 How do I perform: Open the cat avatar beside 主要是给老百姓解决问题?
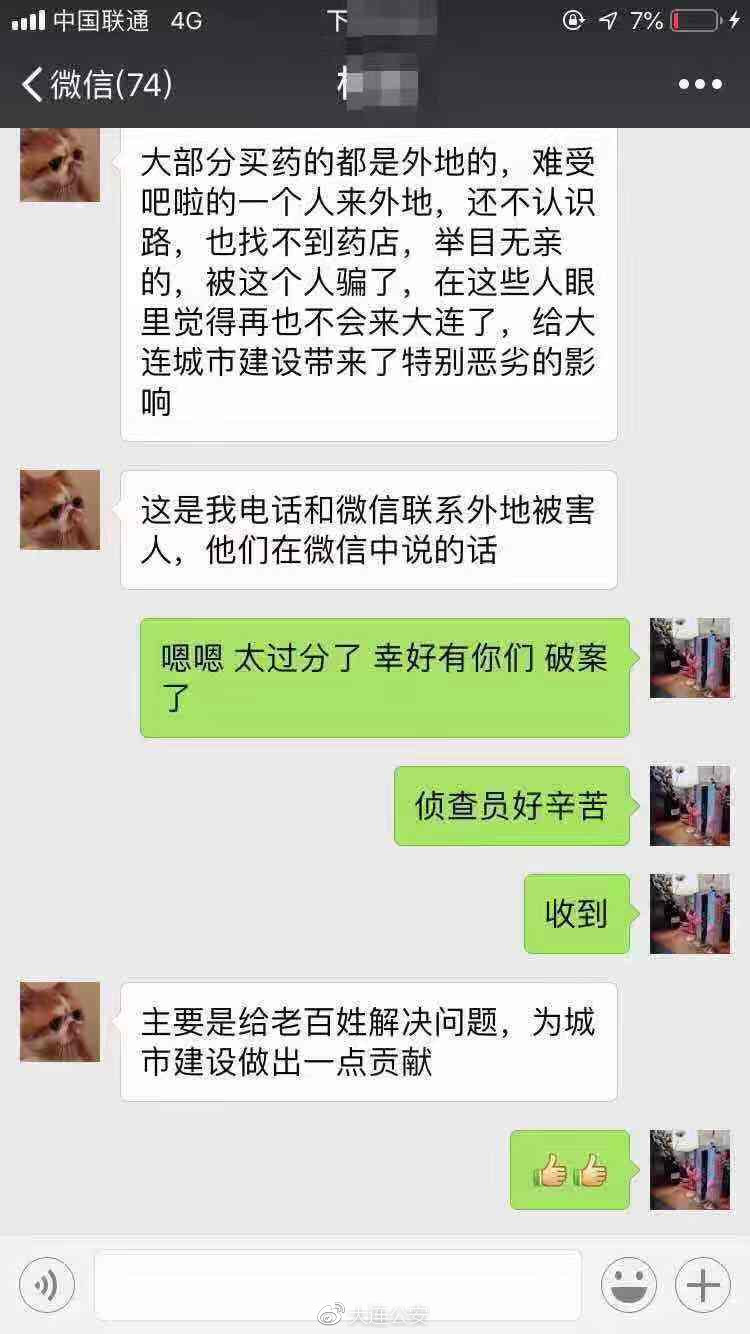click(x=60, y=1022)
